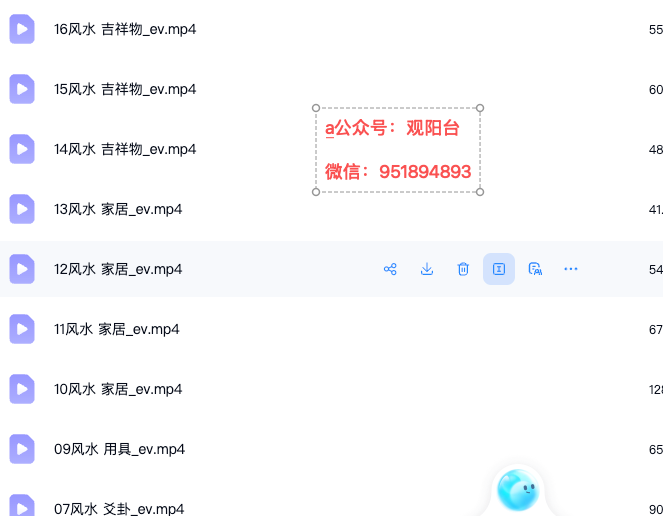This screenshot has height=516, width=663.
Task: Open the blue floating assistant bubble
Action: coord(518,490)
